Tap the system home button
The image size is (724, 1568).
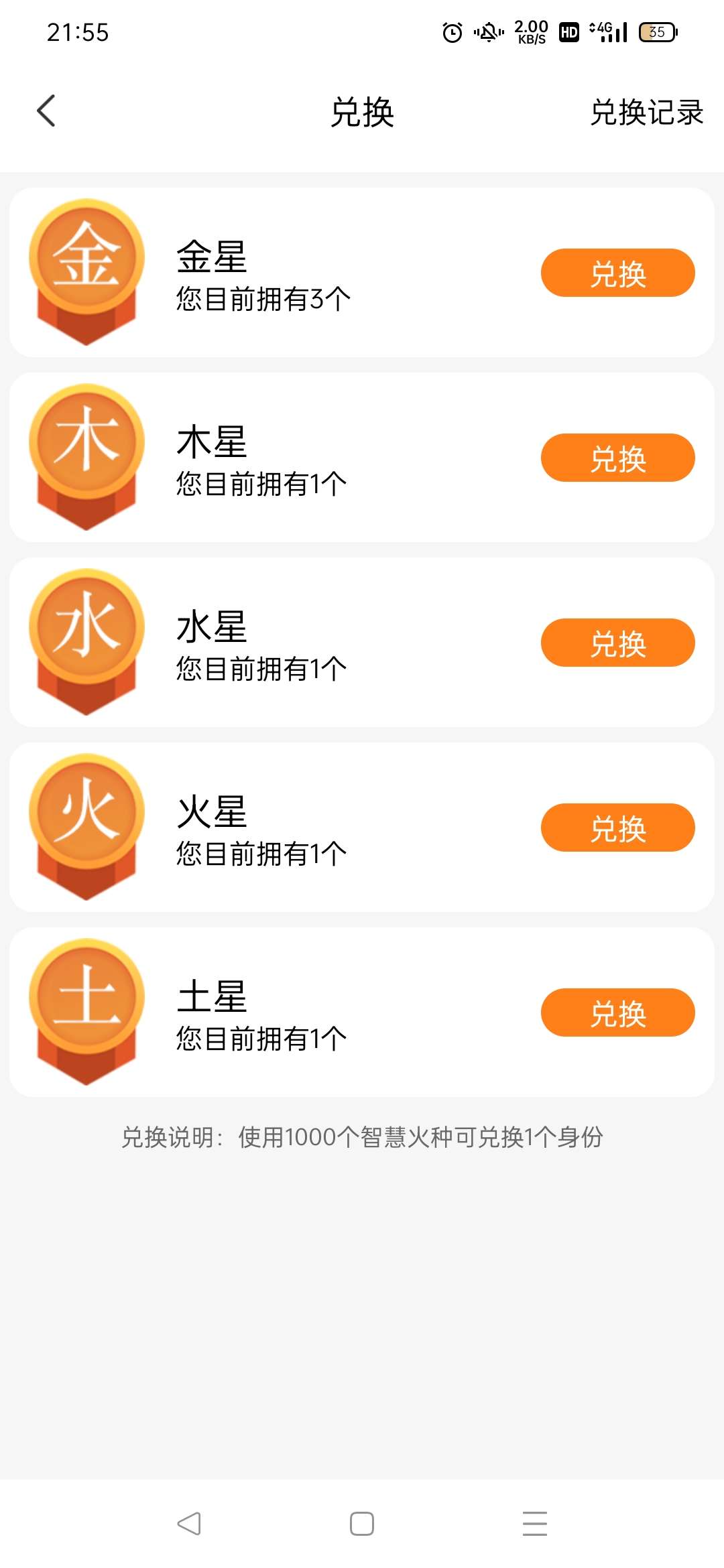(x=362, y=1523)
